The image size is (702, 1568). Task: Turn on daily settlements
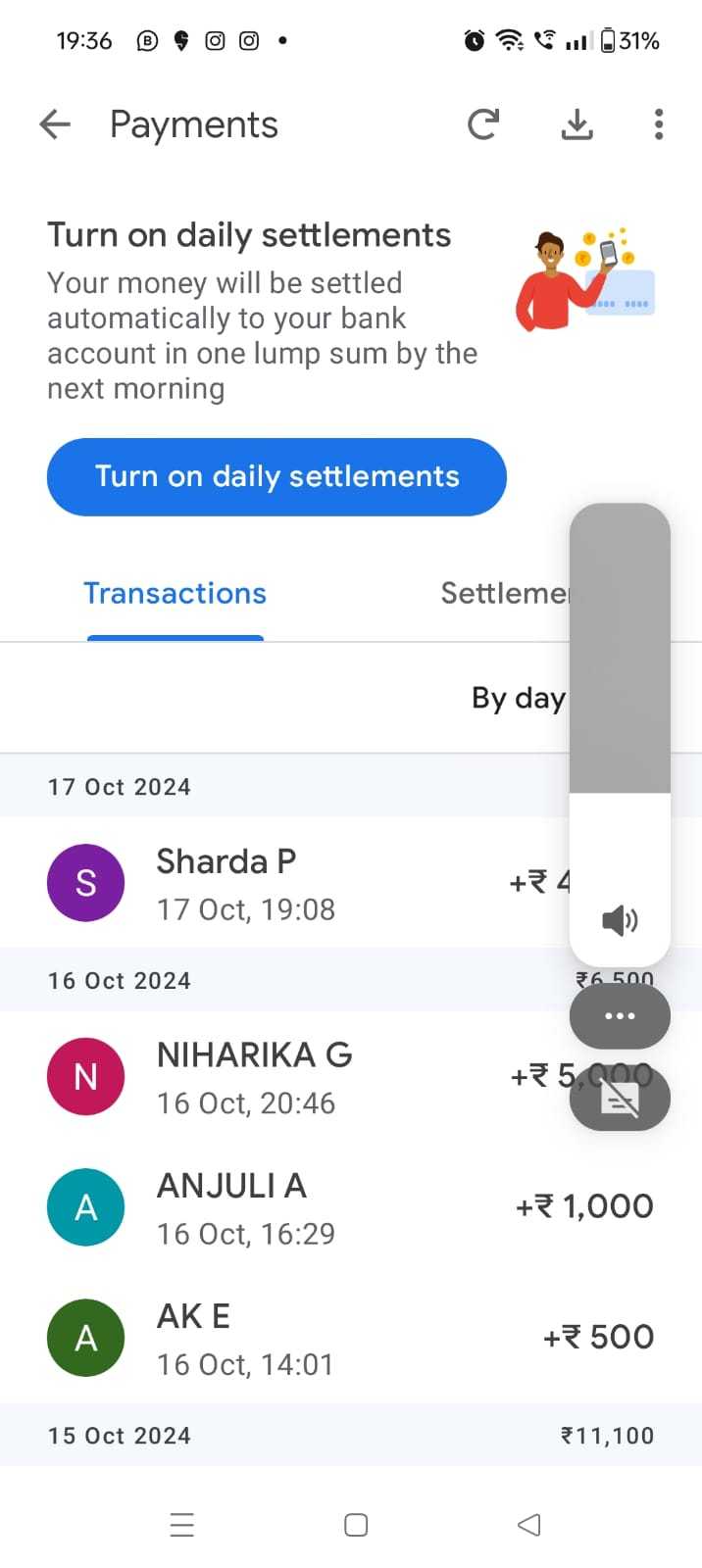tap(276, 477)
